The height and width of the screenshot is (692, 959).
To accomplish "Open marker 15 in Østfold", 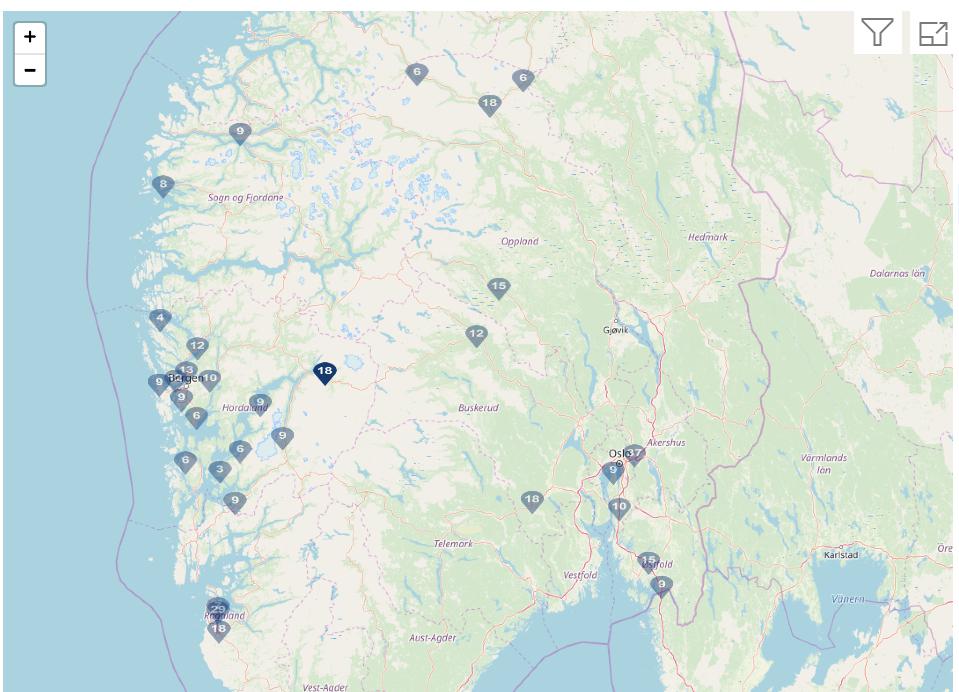I will [x=648, y=561].
